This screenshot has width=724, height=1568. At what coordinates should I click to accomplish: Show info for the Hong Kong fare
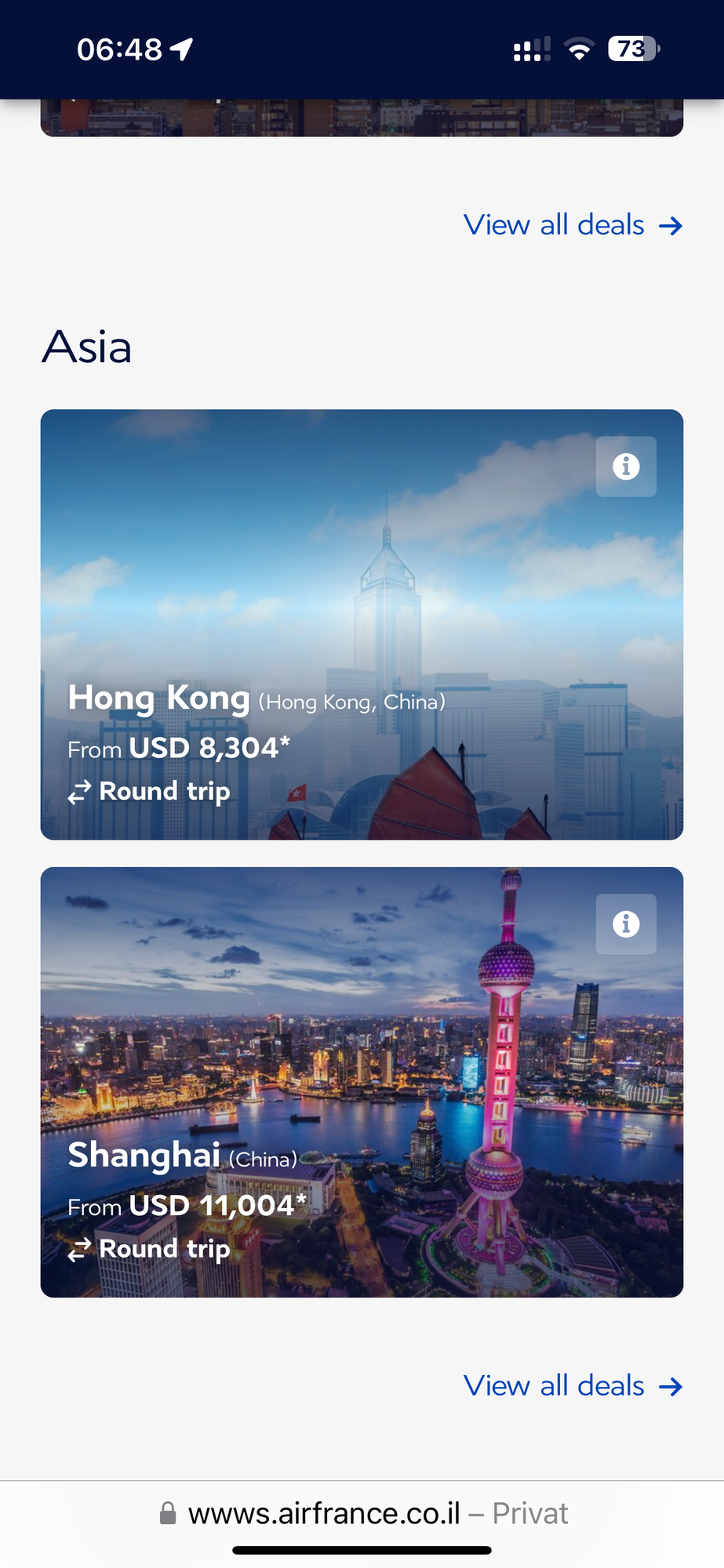(626, 466)
